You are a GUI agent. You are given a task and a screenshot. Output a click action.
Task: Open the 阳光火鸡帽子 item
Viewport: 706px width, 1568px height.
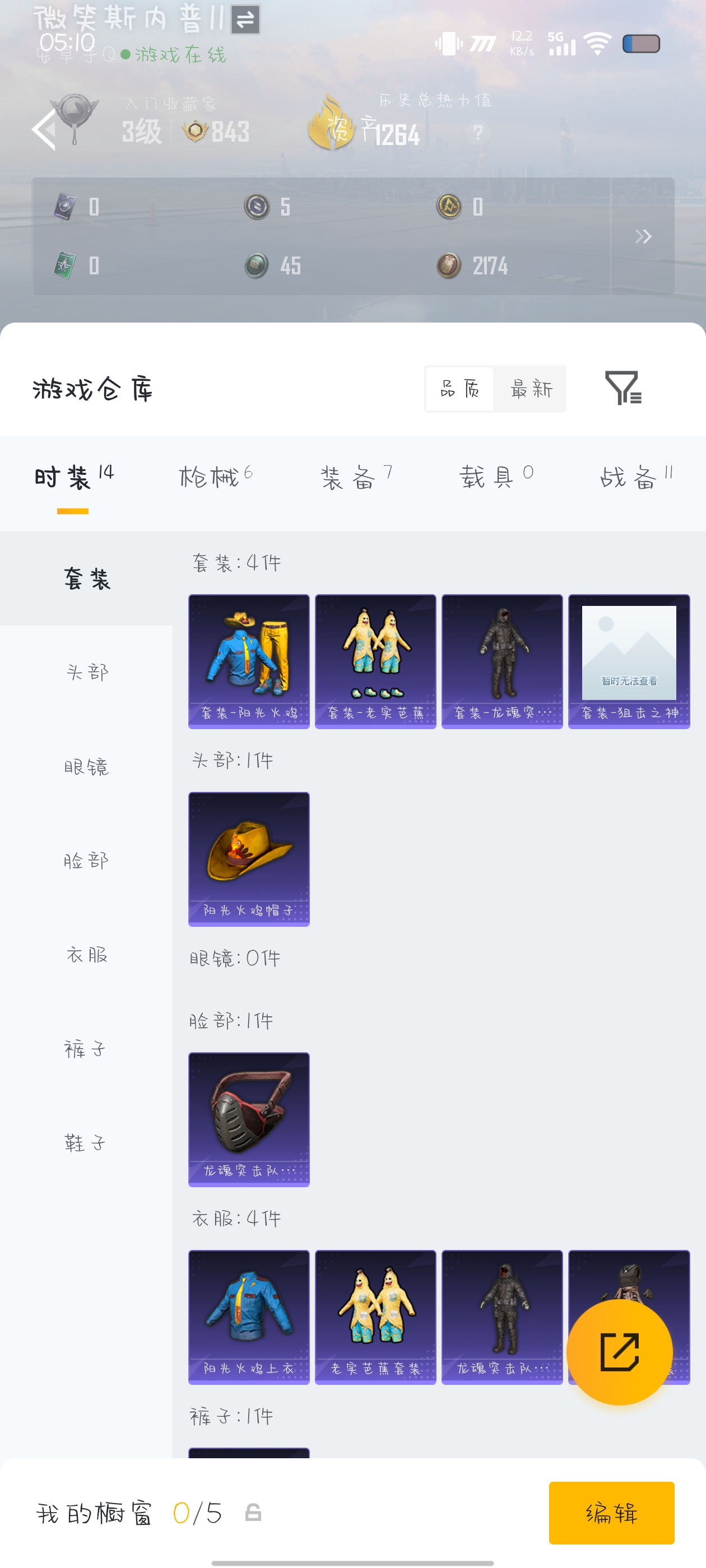[x=249, y=859]
